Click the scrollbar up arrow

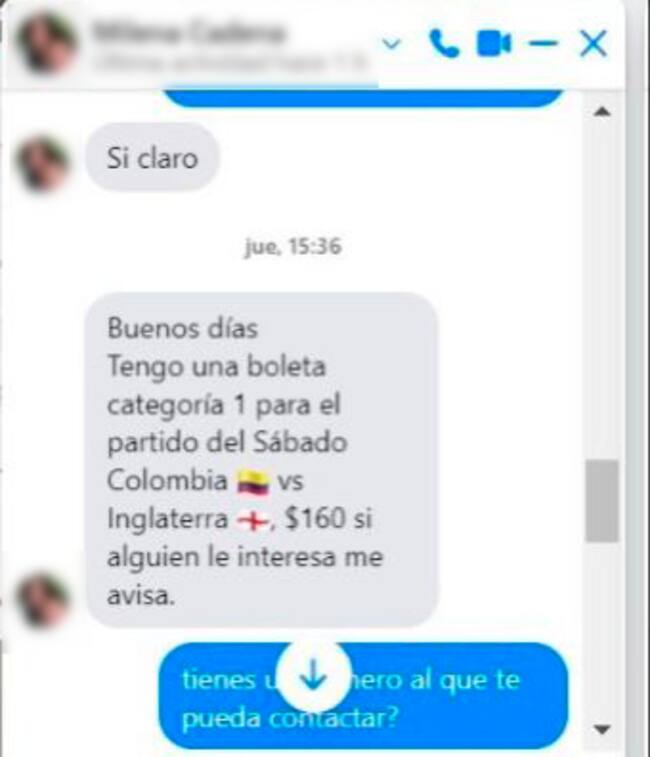(602, 112)
